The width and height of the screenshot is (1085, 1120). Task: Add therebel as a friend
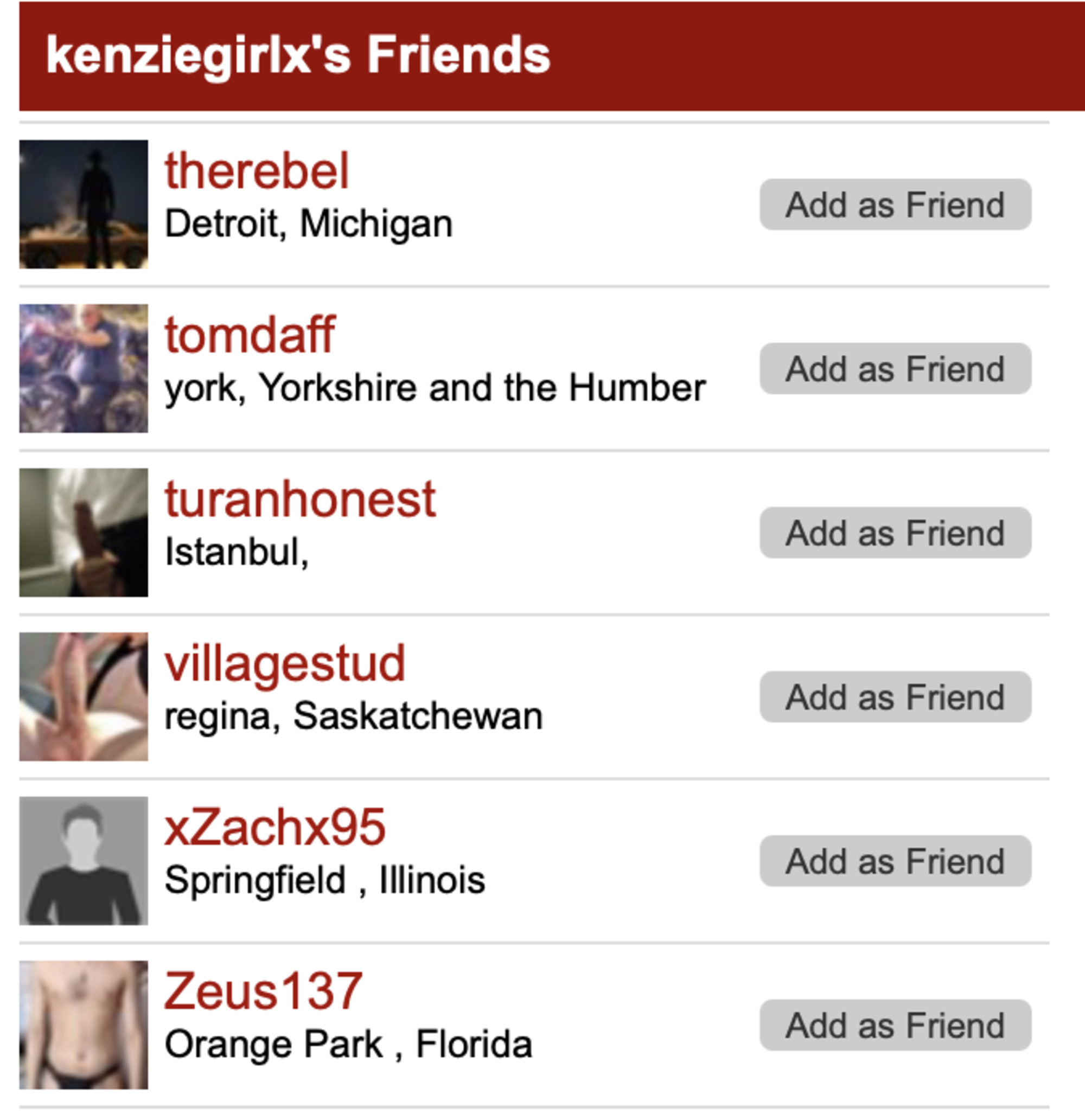pos(895,204)
